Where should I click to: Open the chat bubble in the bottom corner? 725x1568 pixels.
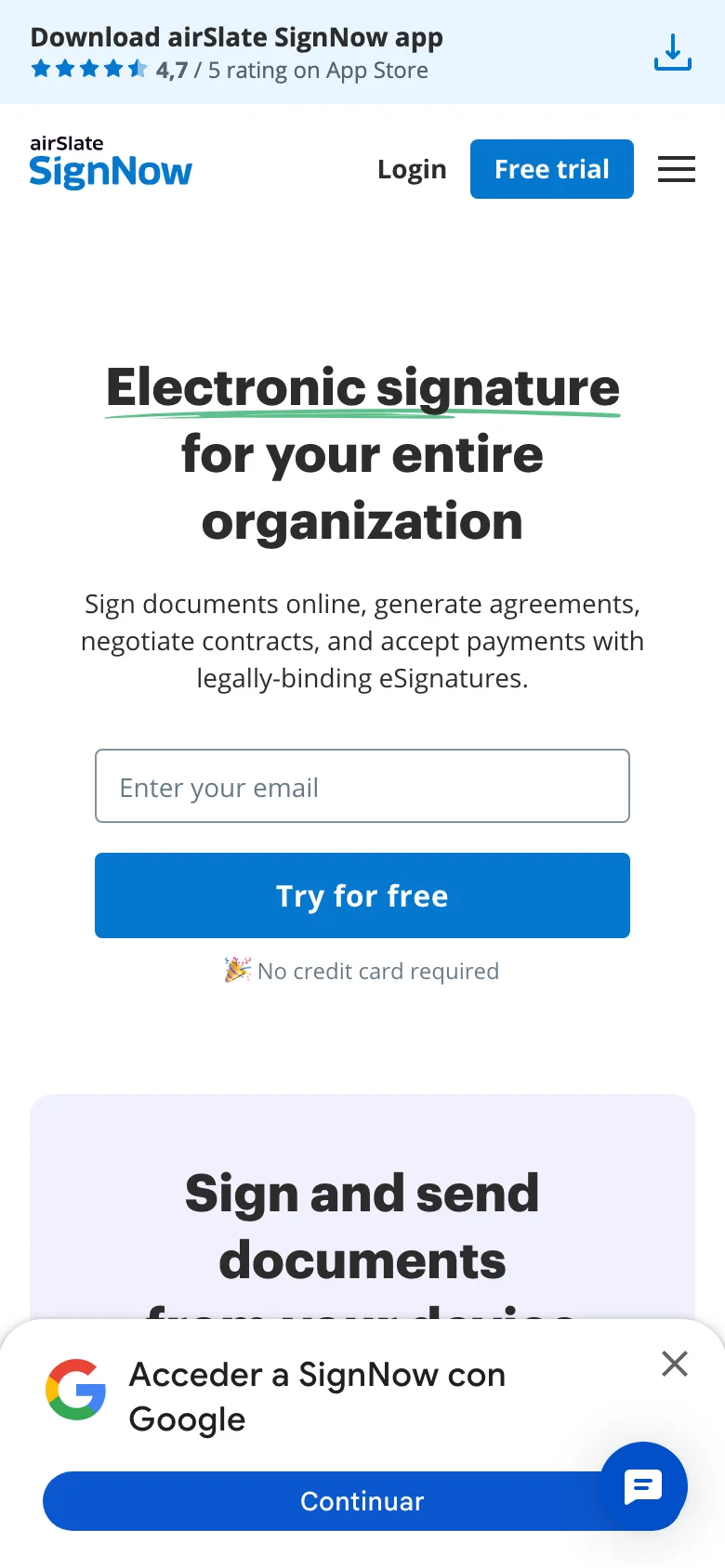tap(642, 1486)
